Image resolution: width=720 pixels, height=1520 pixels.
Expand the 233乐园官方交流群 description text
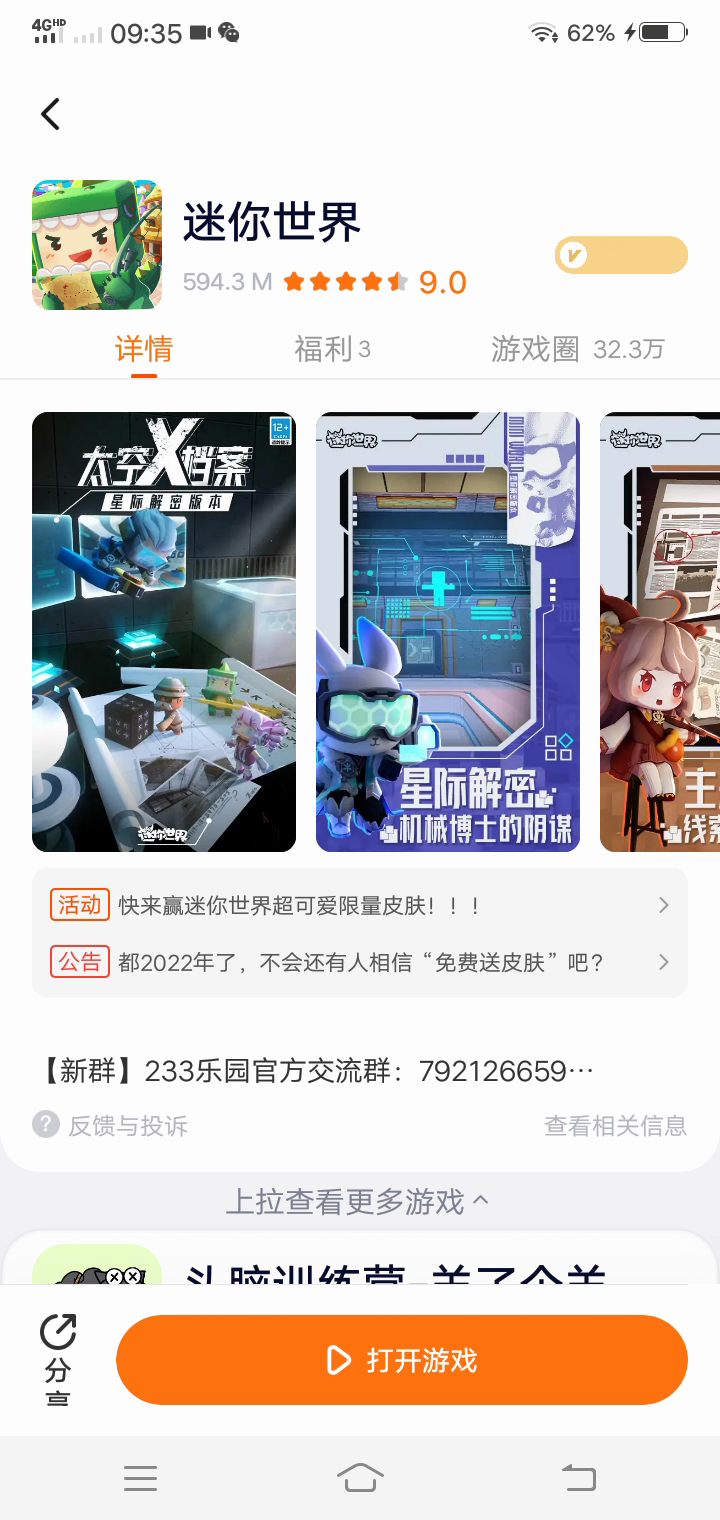[x=318, y=1071]
